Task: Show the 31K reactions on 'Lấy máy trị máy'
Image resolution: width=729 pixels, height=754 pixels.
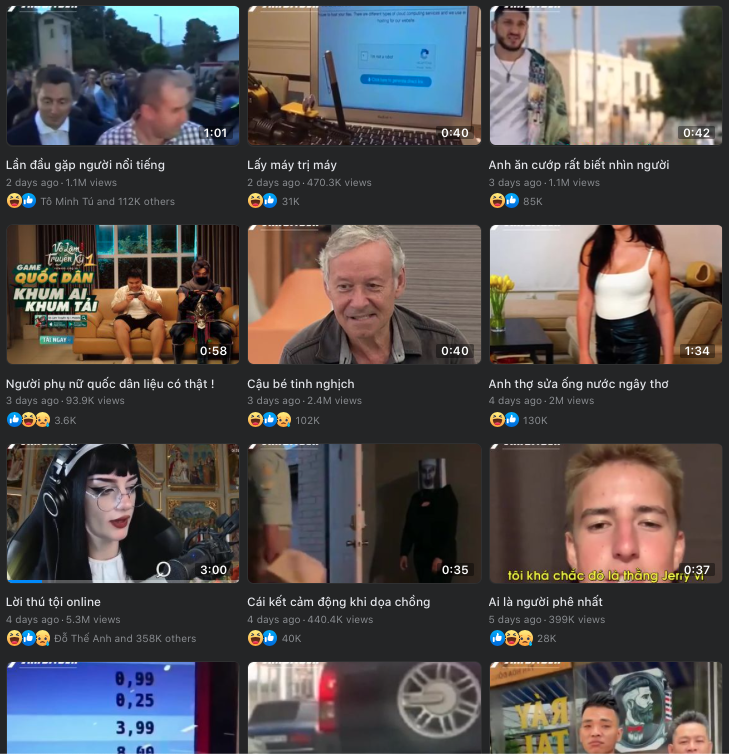Action: pos(290,201)
